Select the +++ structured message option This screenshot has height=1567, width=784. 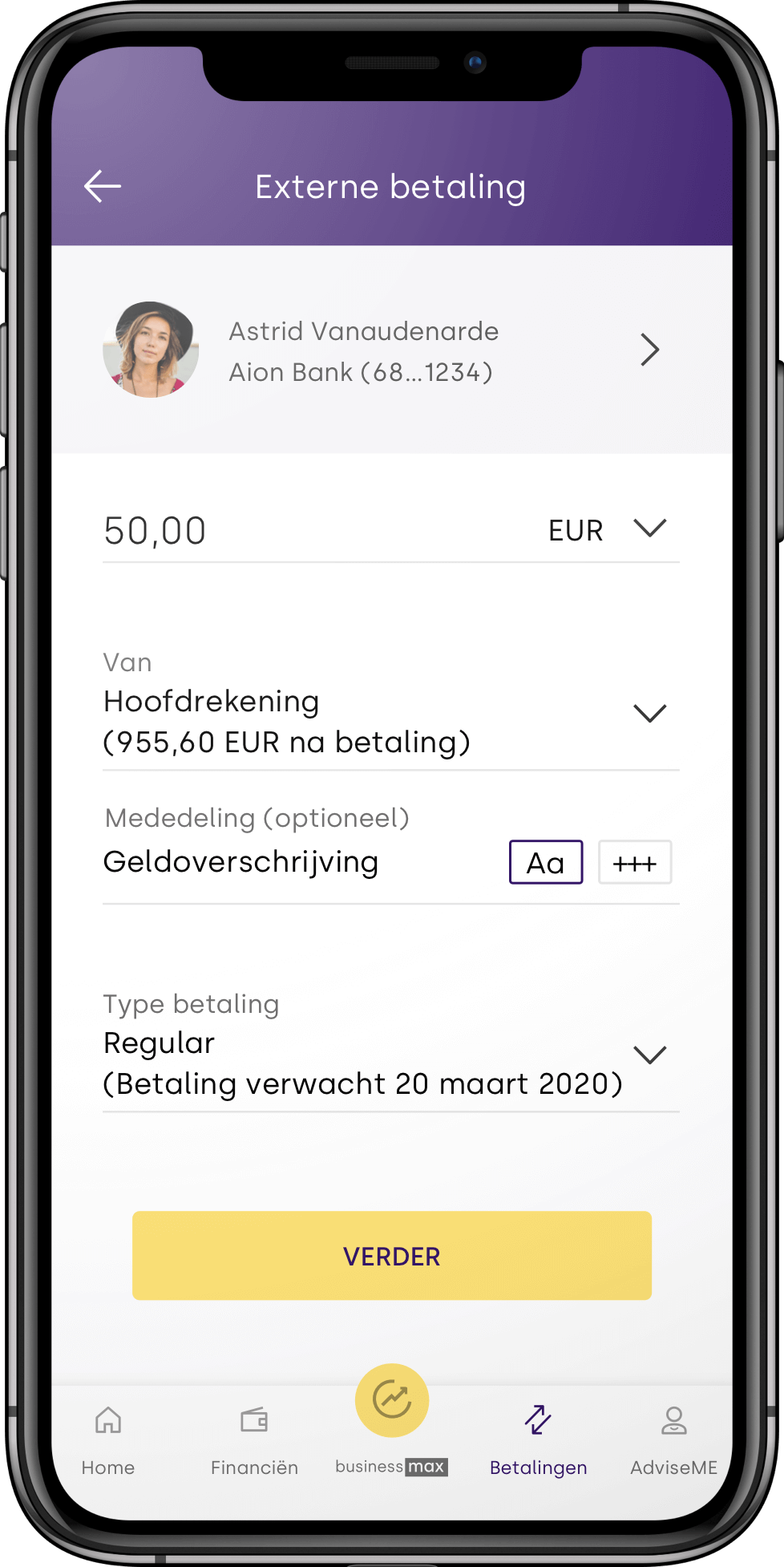(x=635, y=863)
